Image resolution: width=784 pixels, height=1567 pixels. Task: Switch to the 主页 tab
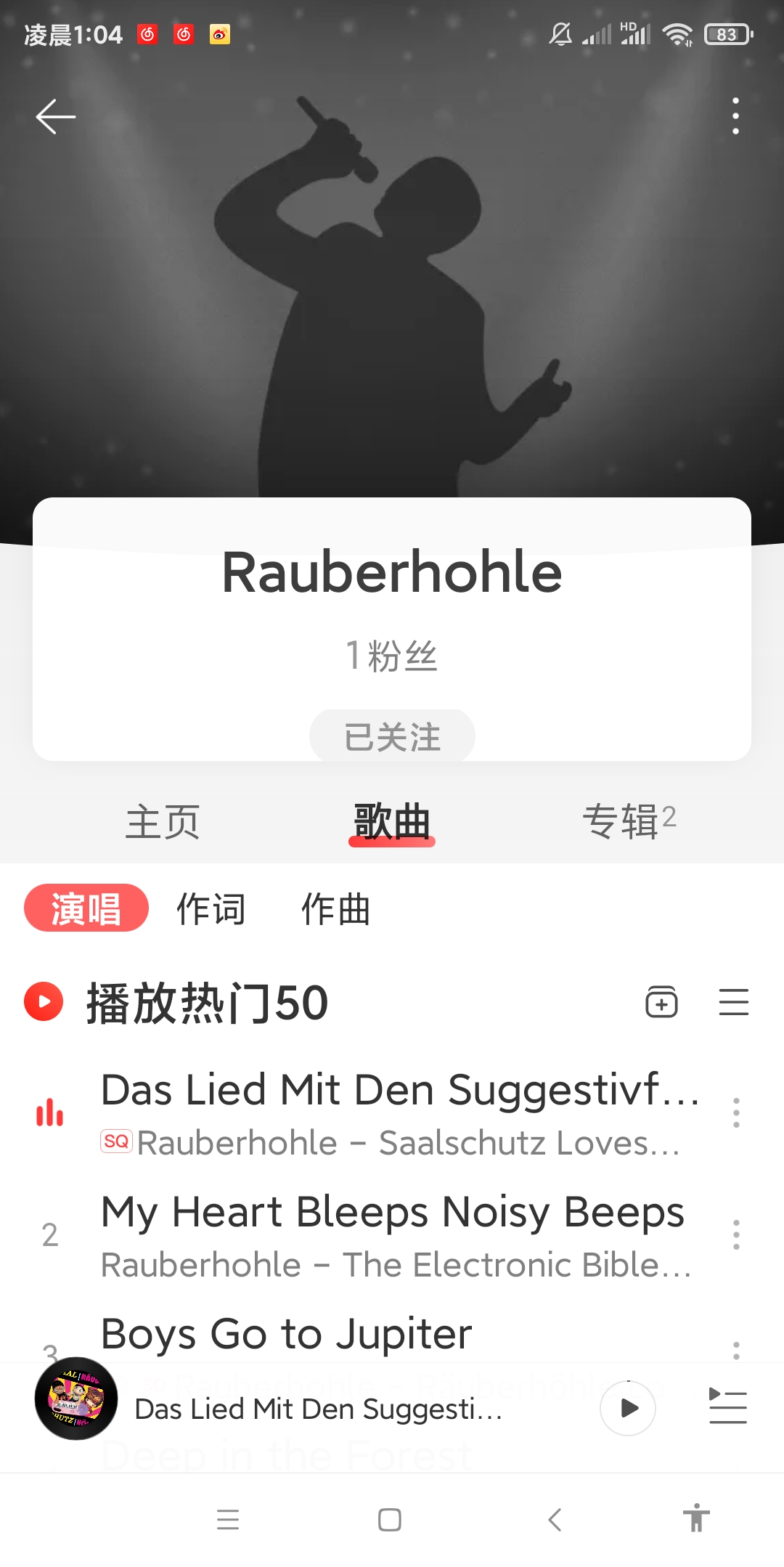pos(163,822)
